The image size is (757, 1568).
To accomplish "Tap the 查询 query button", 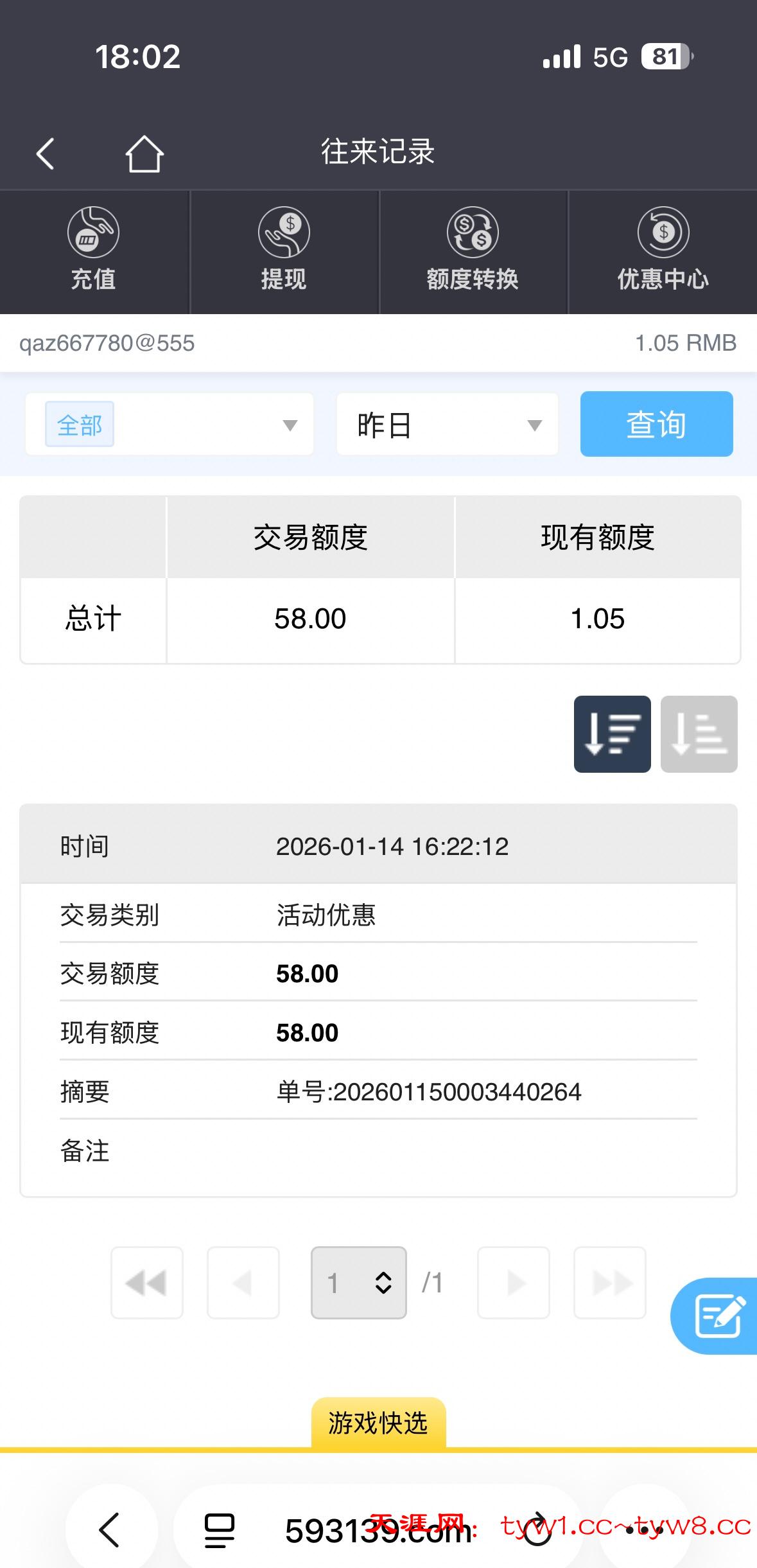I will [x=656, y=425].
